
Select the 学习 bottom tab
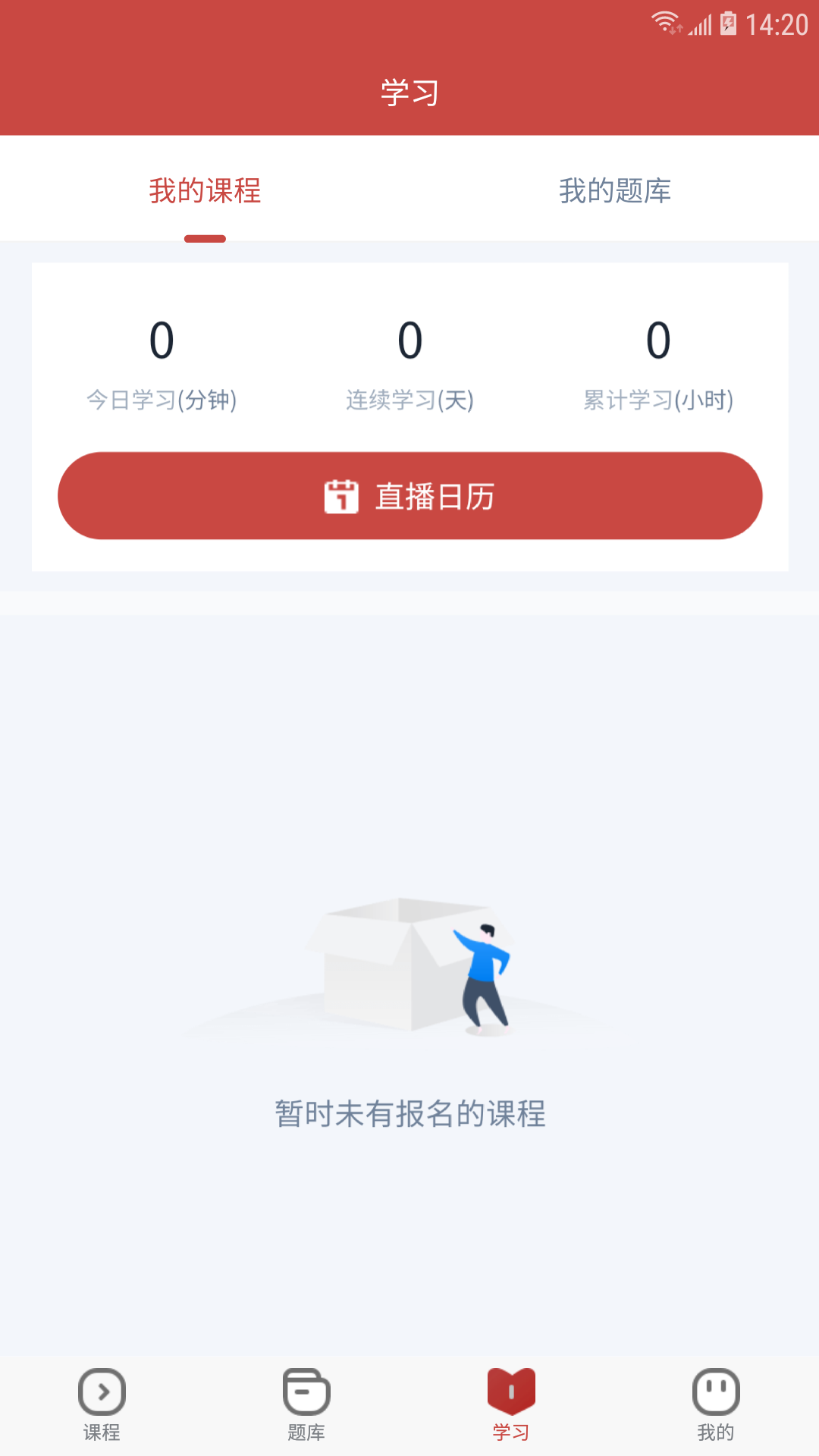[x=511, y=1404]
